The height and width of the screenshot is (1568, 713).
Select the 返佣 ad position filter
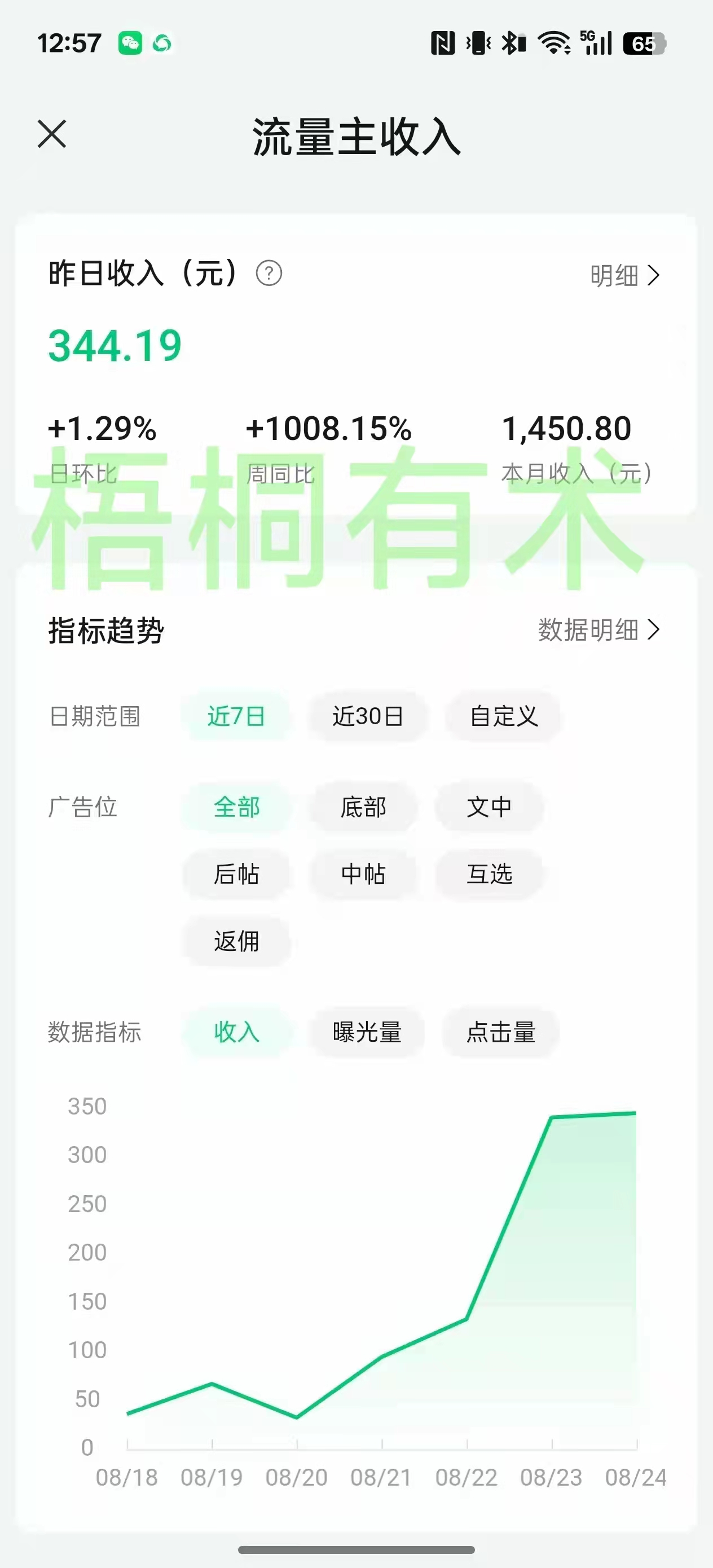click(x=237, y=942)
